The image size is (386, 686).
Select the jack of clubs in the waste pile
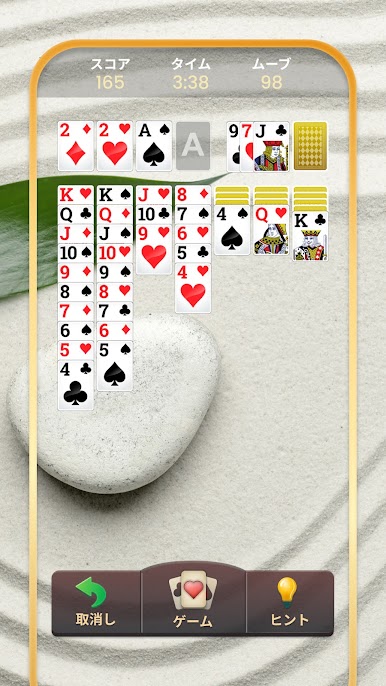[271, 146]
